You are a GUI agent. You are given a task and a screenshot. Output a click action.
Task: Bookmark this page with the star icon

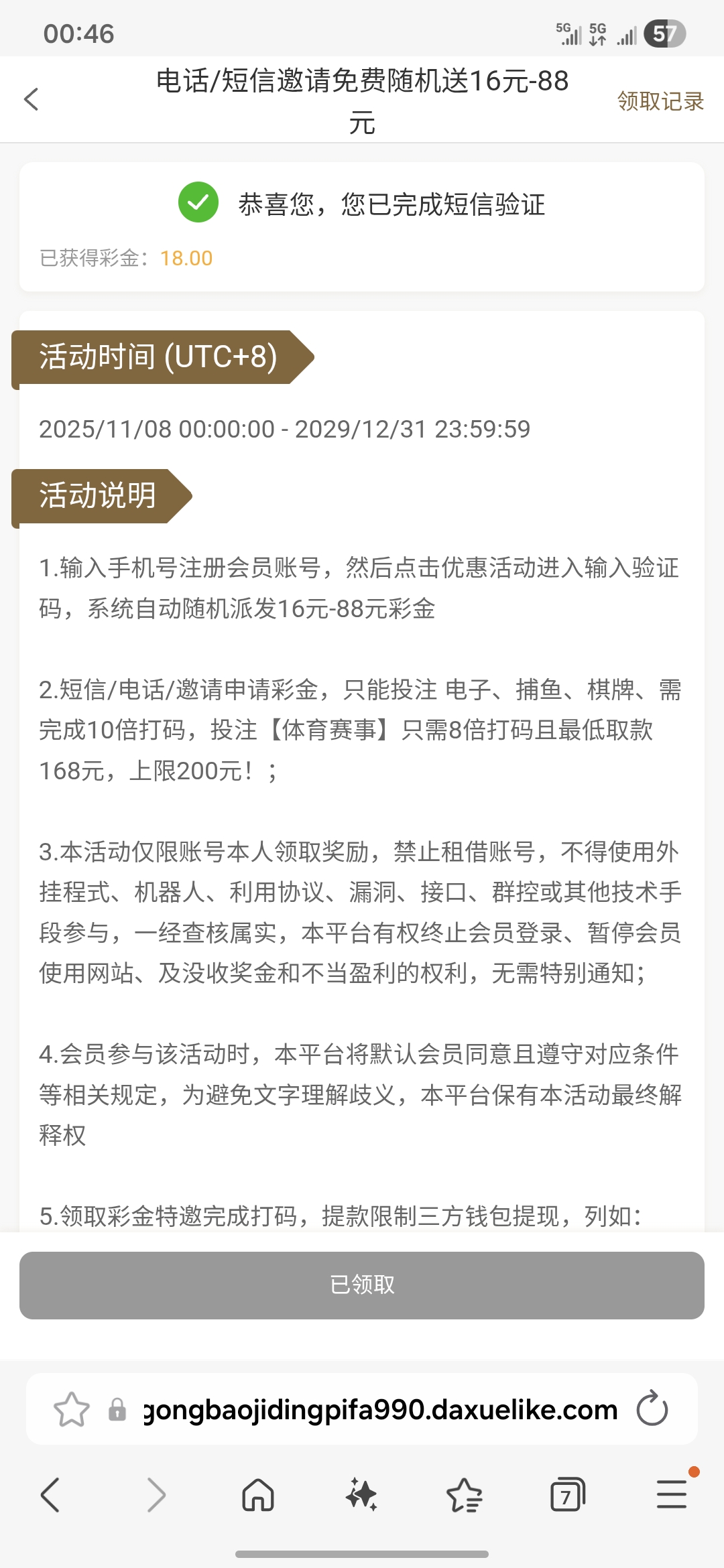(71, 1409)
